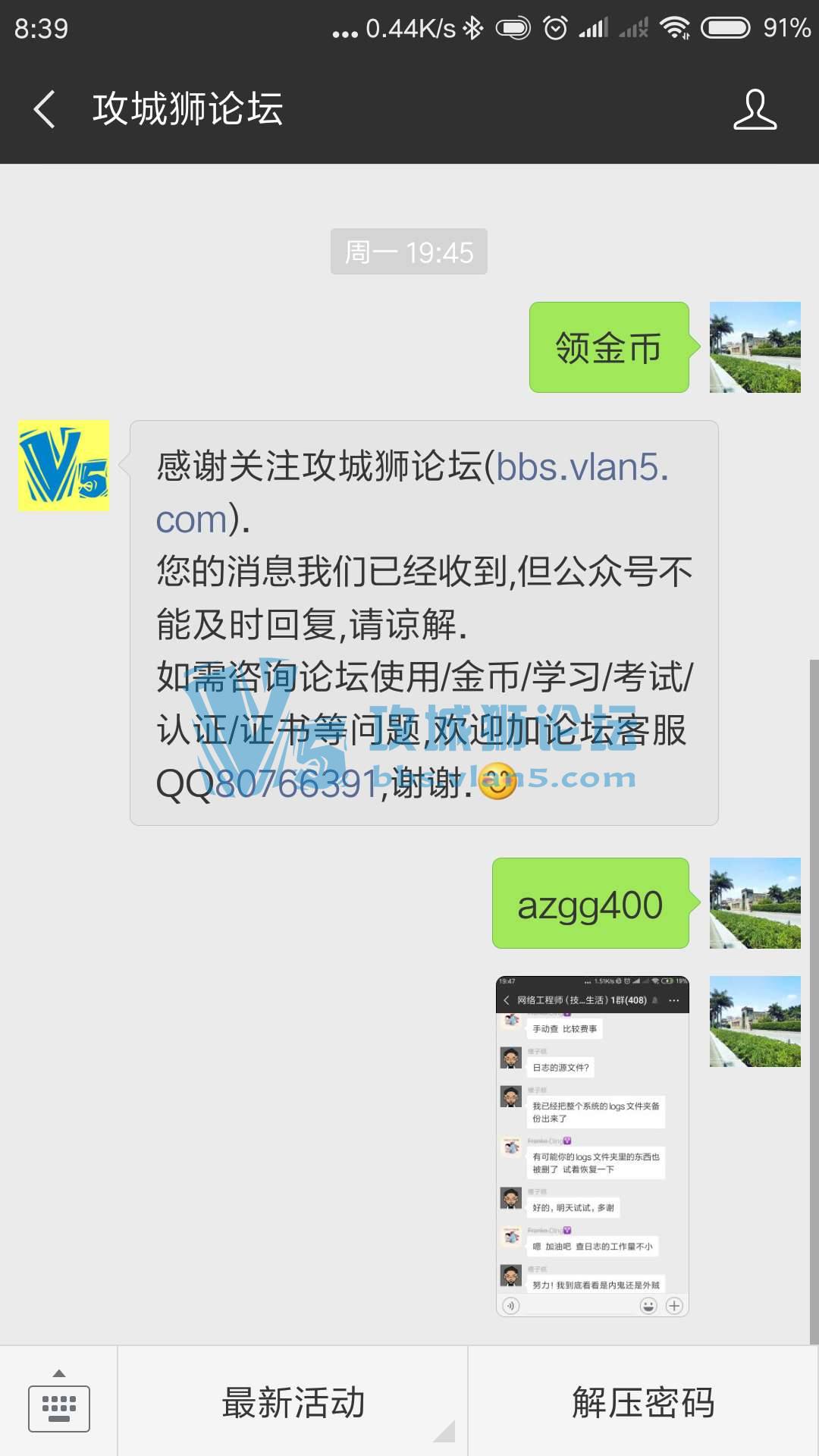819x1456 pixels.
Task: Go back from 攻城狮论坛 chat
Action: [x=45, y=109]
